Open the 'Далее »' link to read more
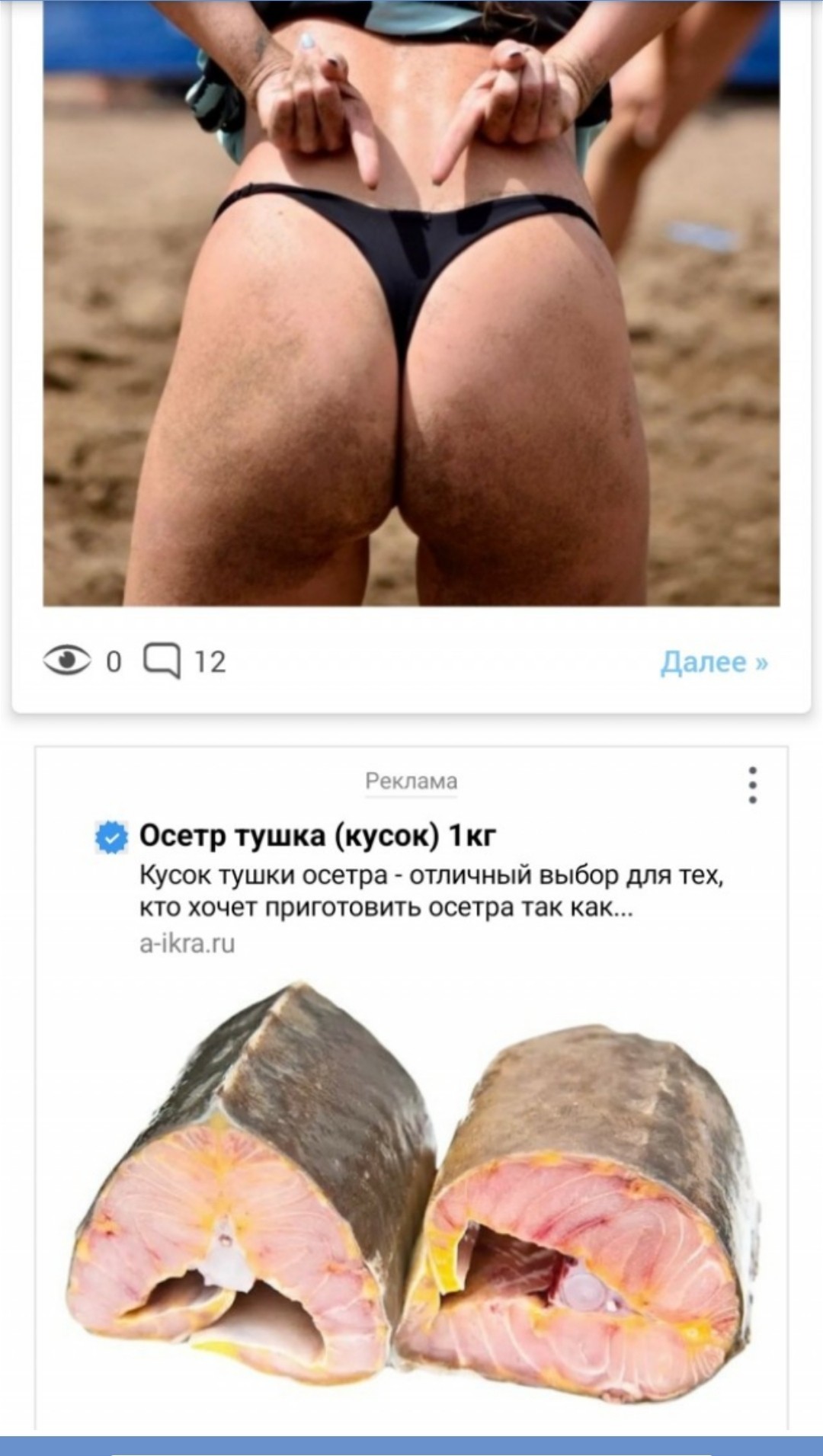 pyautogui.click(x=713, y=661)
